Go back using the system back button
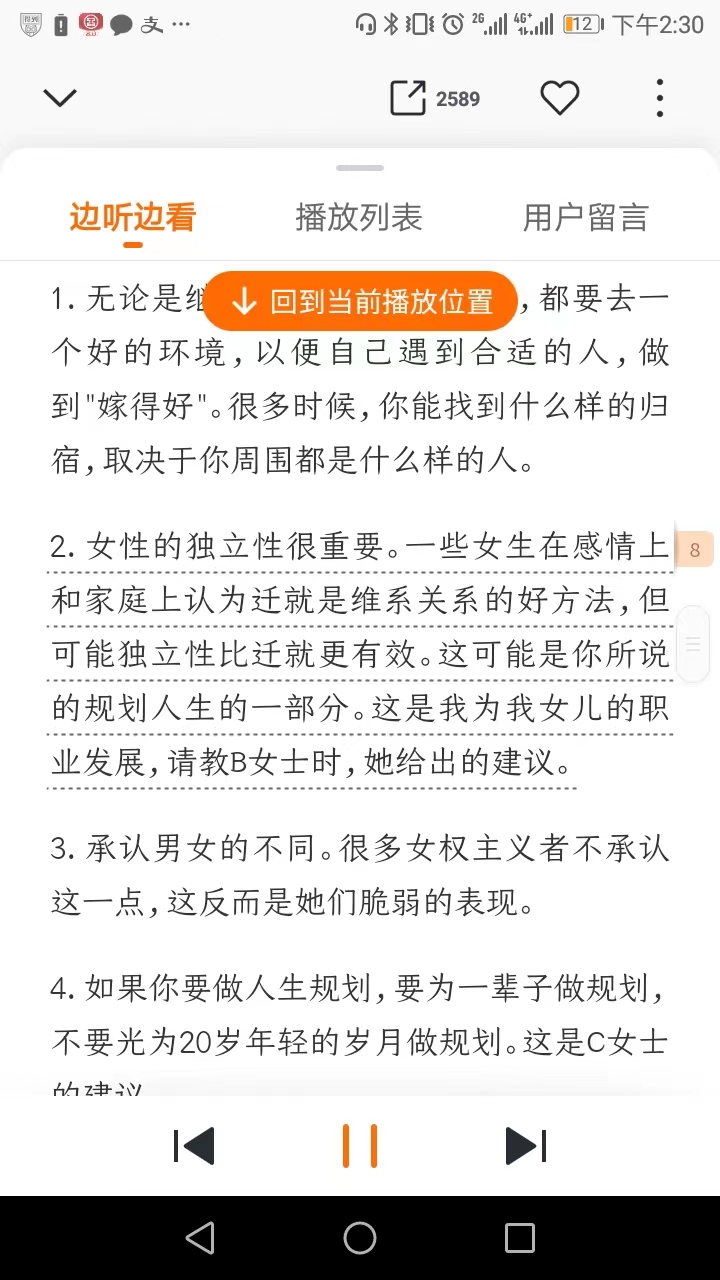 pos(200,1238)
